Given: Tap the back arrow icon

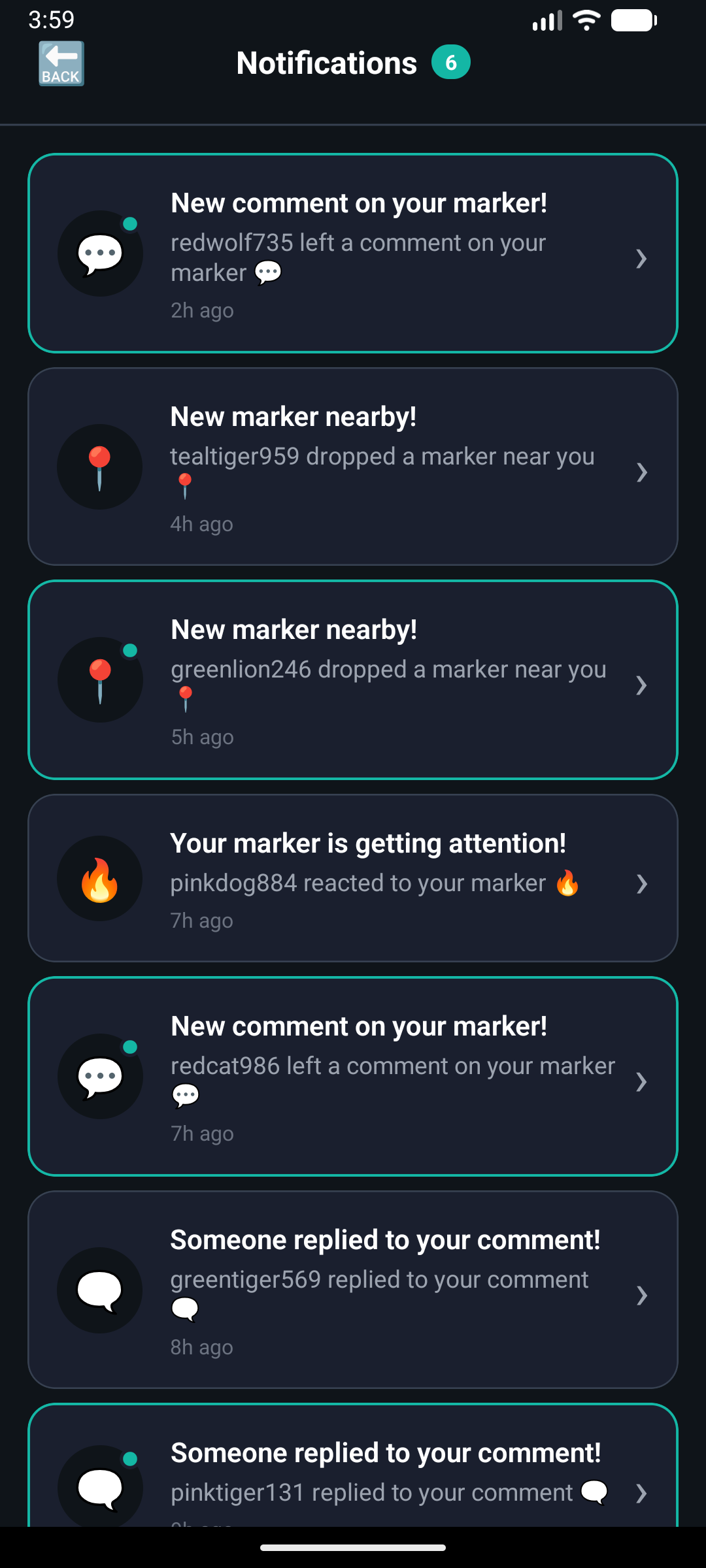Looking at the screenshot, I should (x=61, y=63).
